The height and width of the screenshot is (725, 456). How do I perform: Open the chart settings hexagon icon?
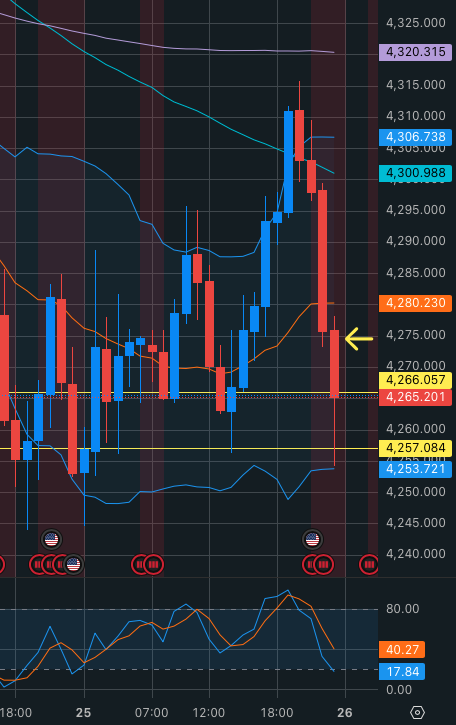(417, 712)
